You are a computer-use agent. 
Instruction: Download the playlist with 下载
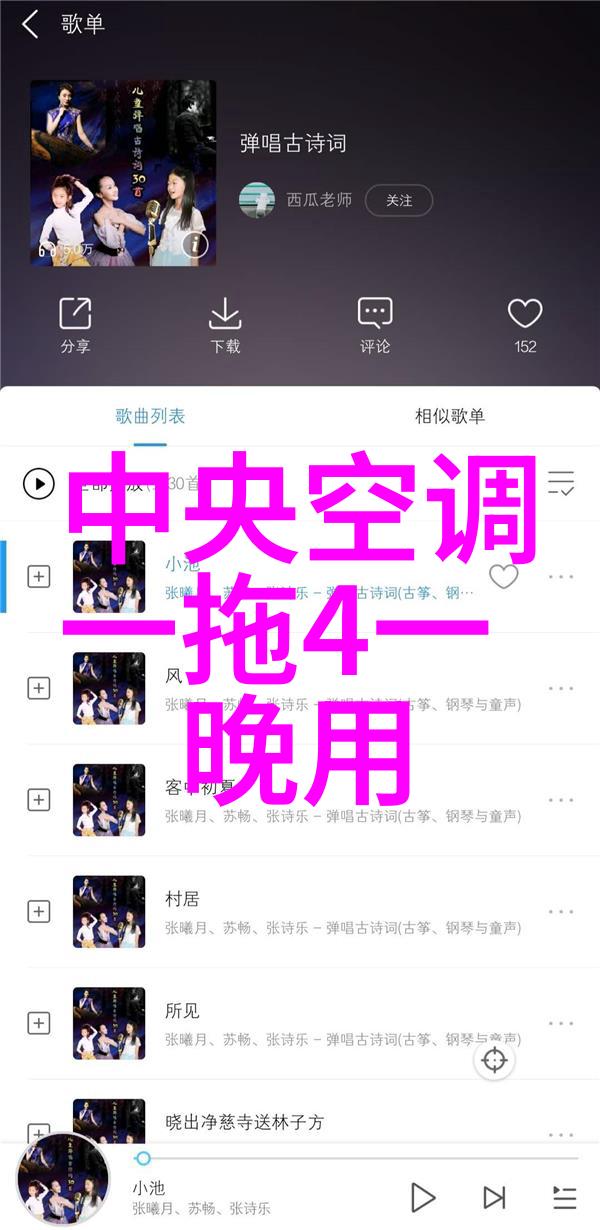click(225, 326)
